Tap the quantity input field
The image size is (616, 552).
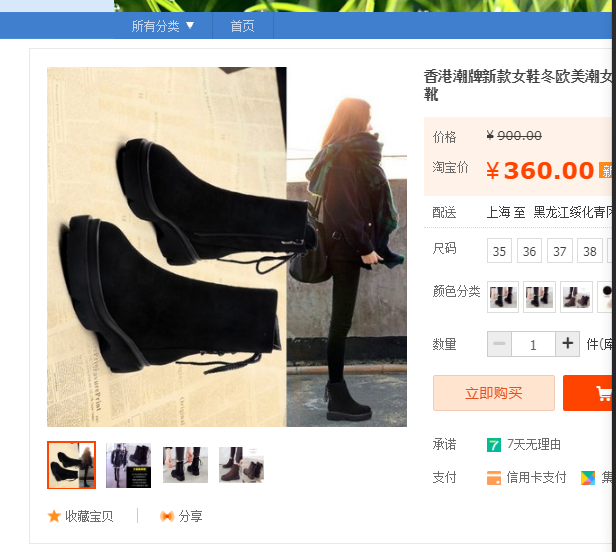point(533,344)
